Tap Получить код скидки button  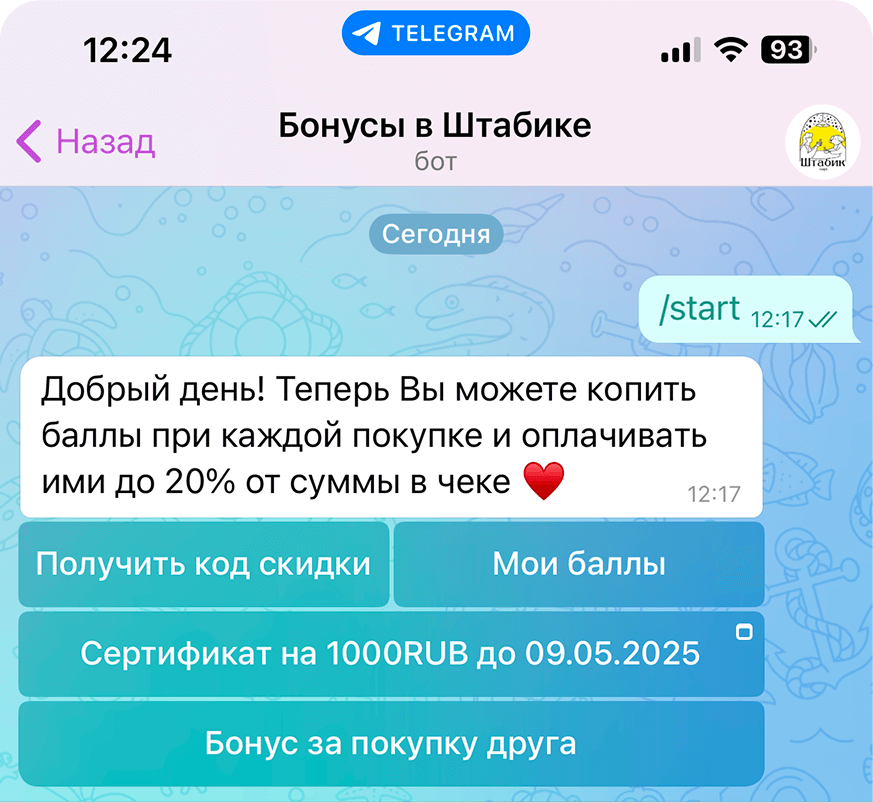point(204,565)
